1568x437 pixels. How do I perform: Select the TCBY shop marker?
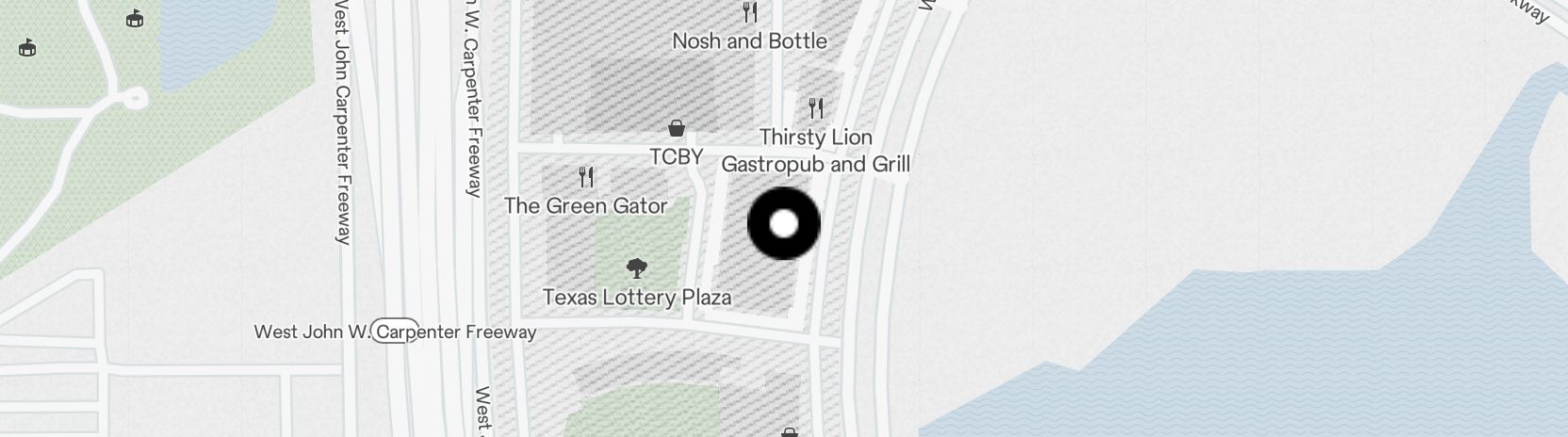pyautogui.click(x=677, y=129)
